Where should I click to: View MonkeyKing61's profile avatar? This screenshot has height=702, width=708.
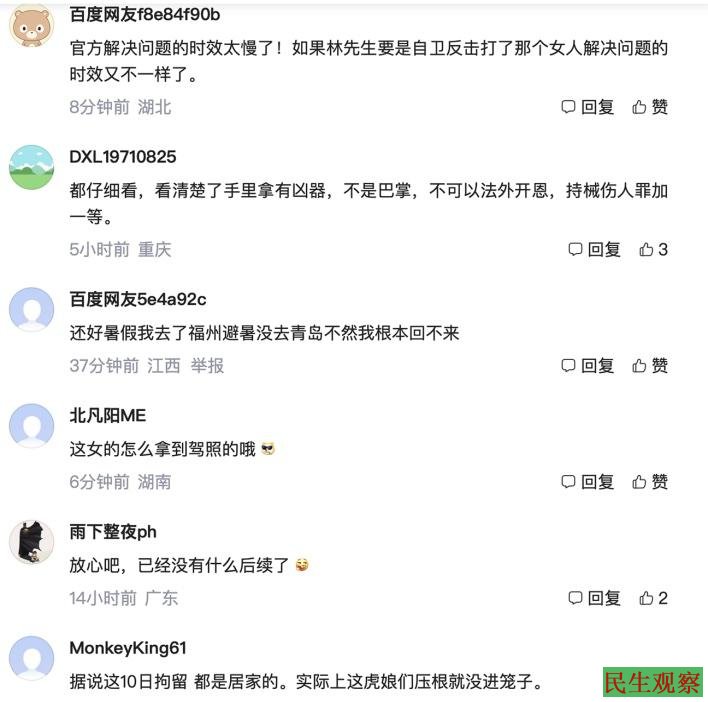[31, 657]
